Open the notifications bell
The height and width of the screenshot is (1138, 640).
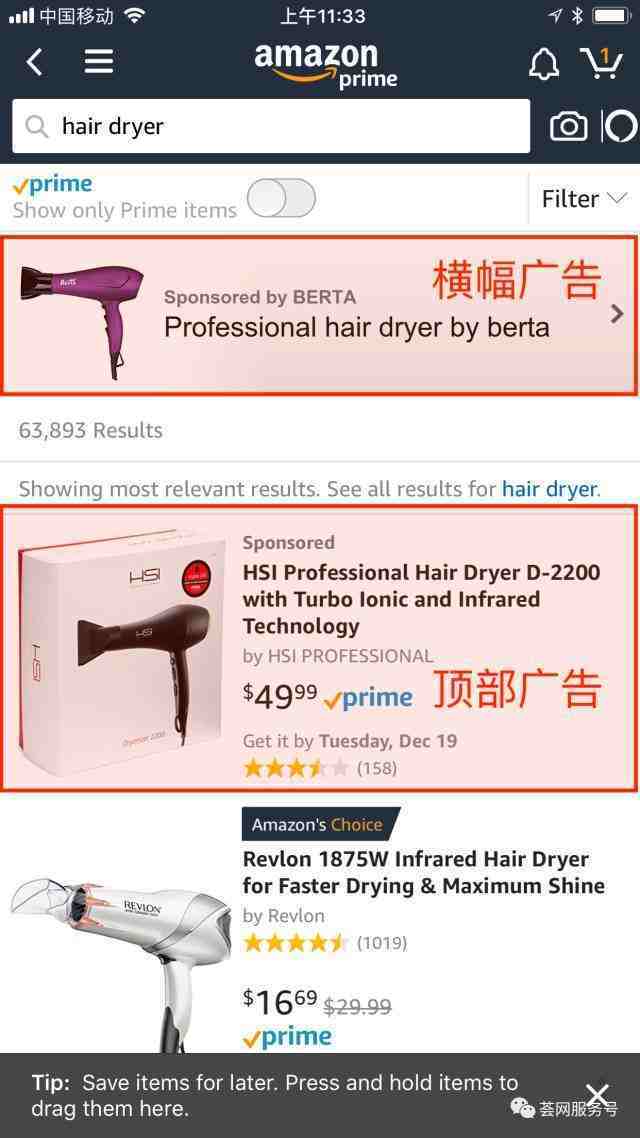click(543, 64)
